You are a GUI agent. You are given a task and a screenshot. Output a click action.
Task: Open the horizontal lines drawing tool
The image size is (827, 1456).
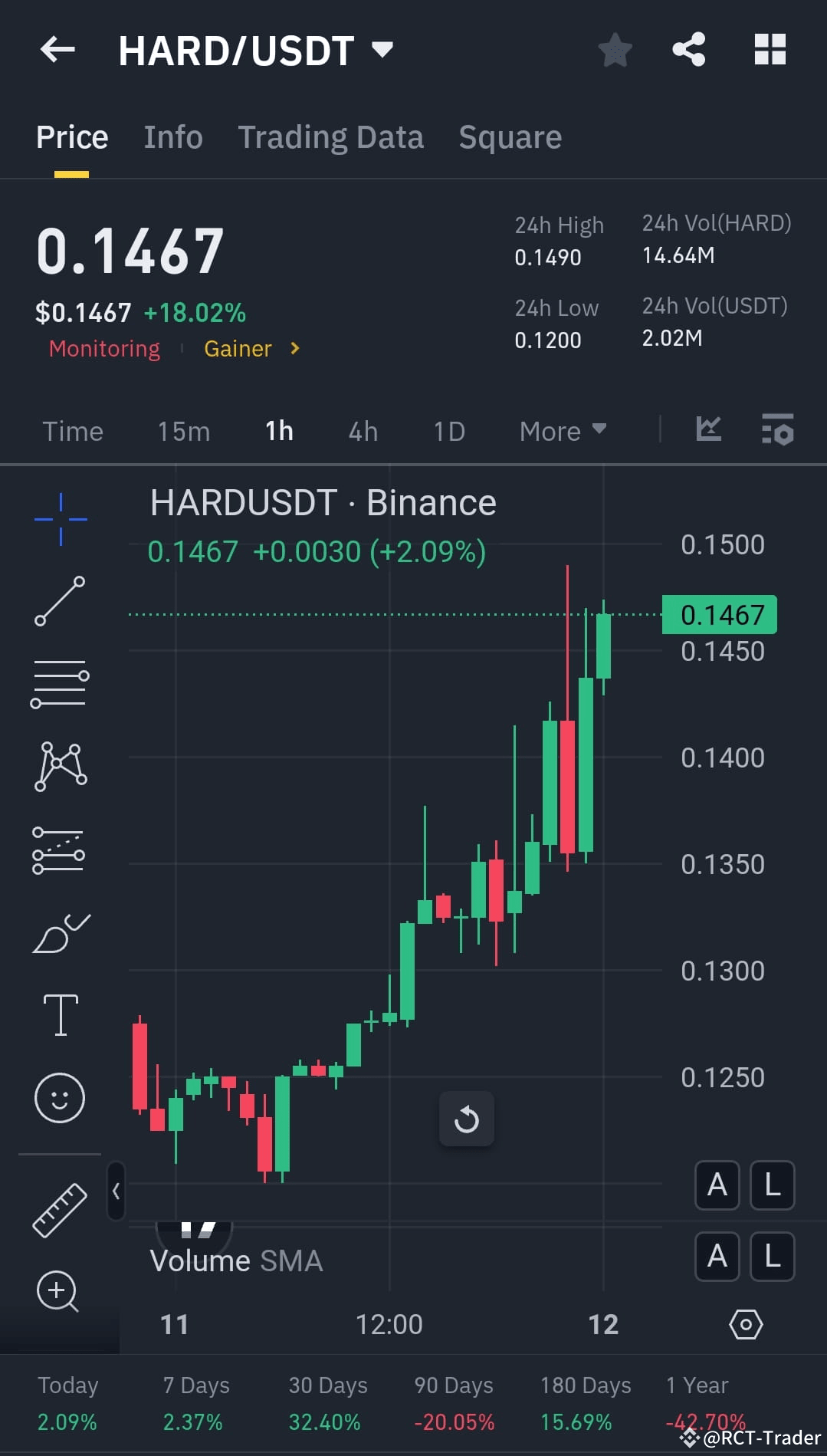[60, 682]
